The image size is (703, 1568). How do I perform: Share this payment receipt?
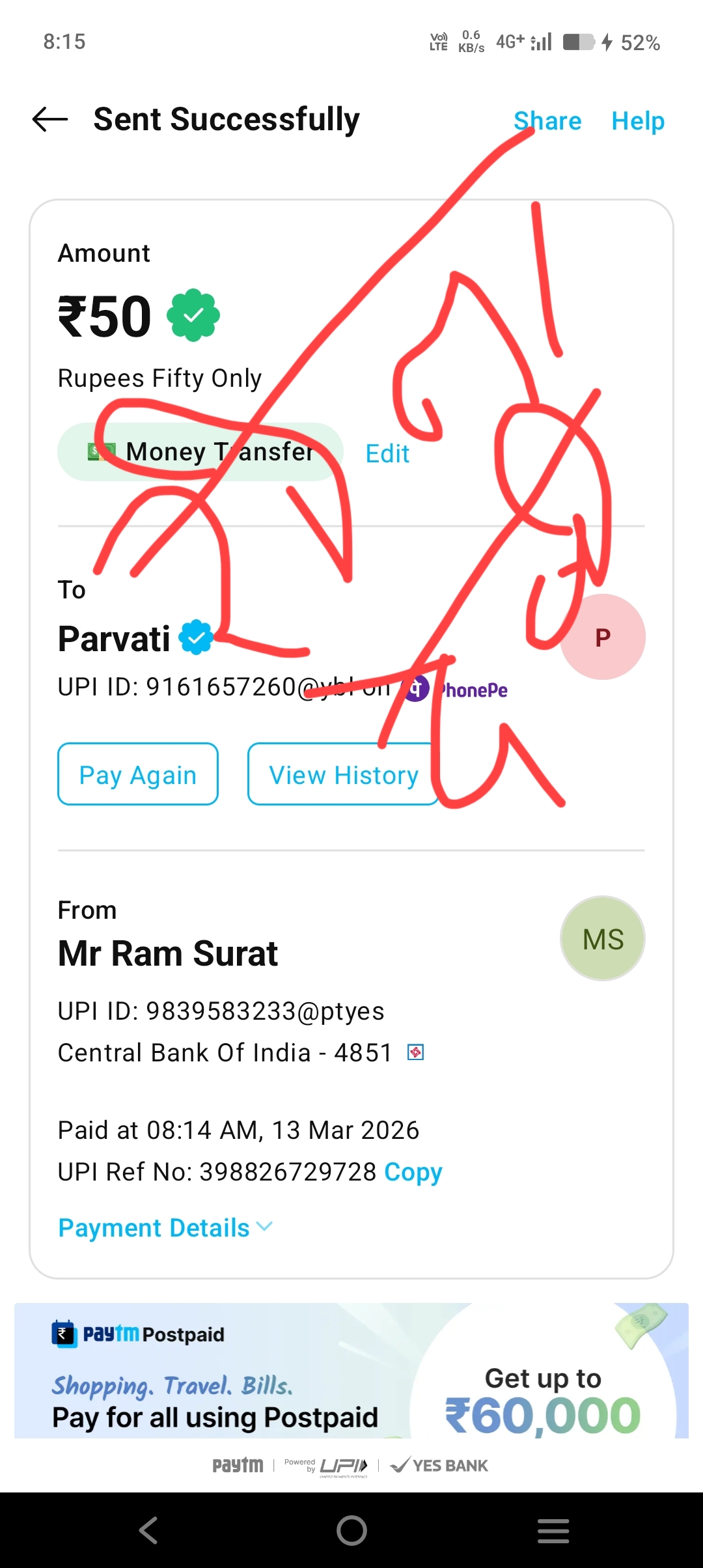(x=547, y=121)
